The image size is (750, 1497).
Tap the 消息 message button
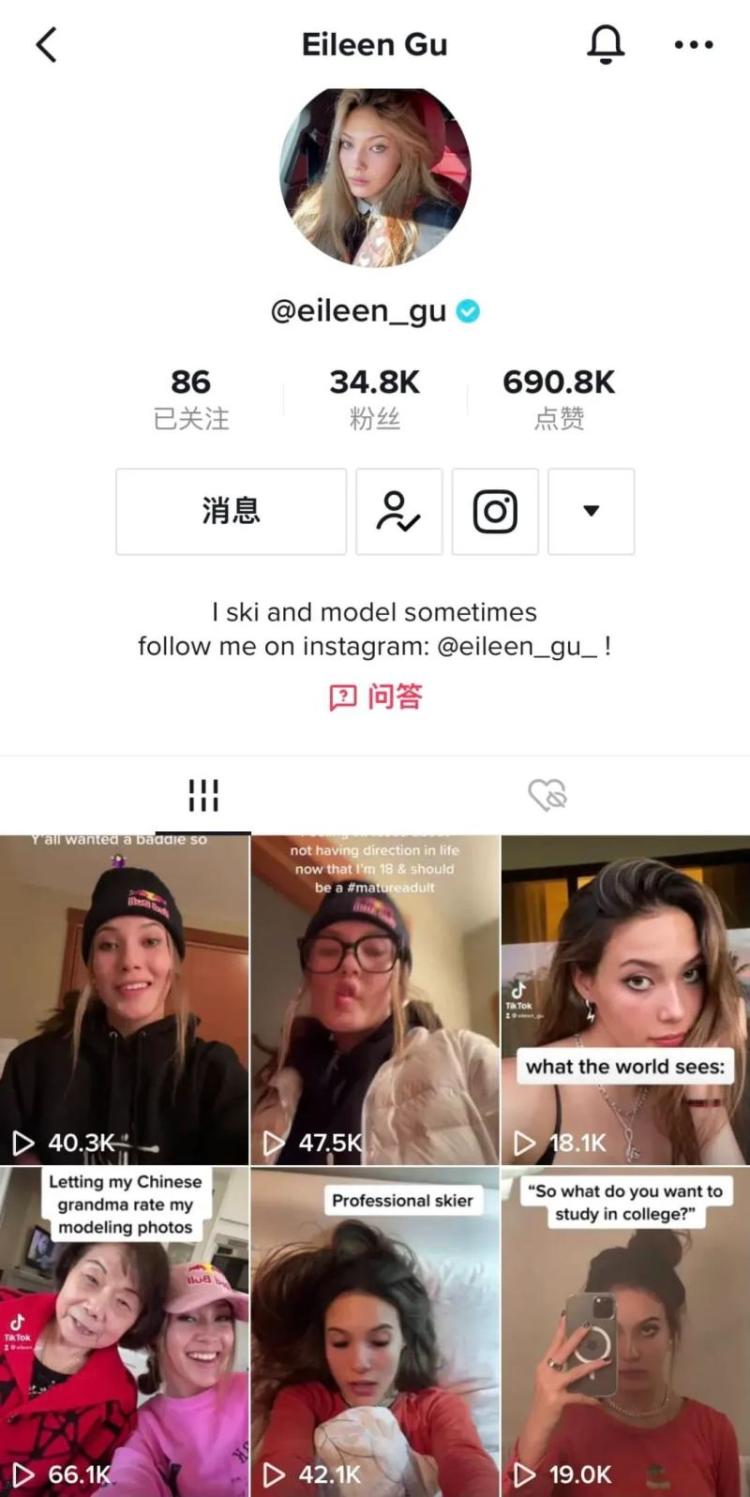[x=231, y=511]
